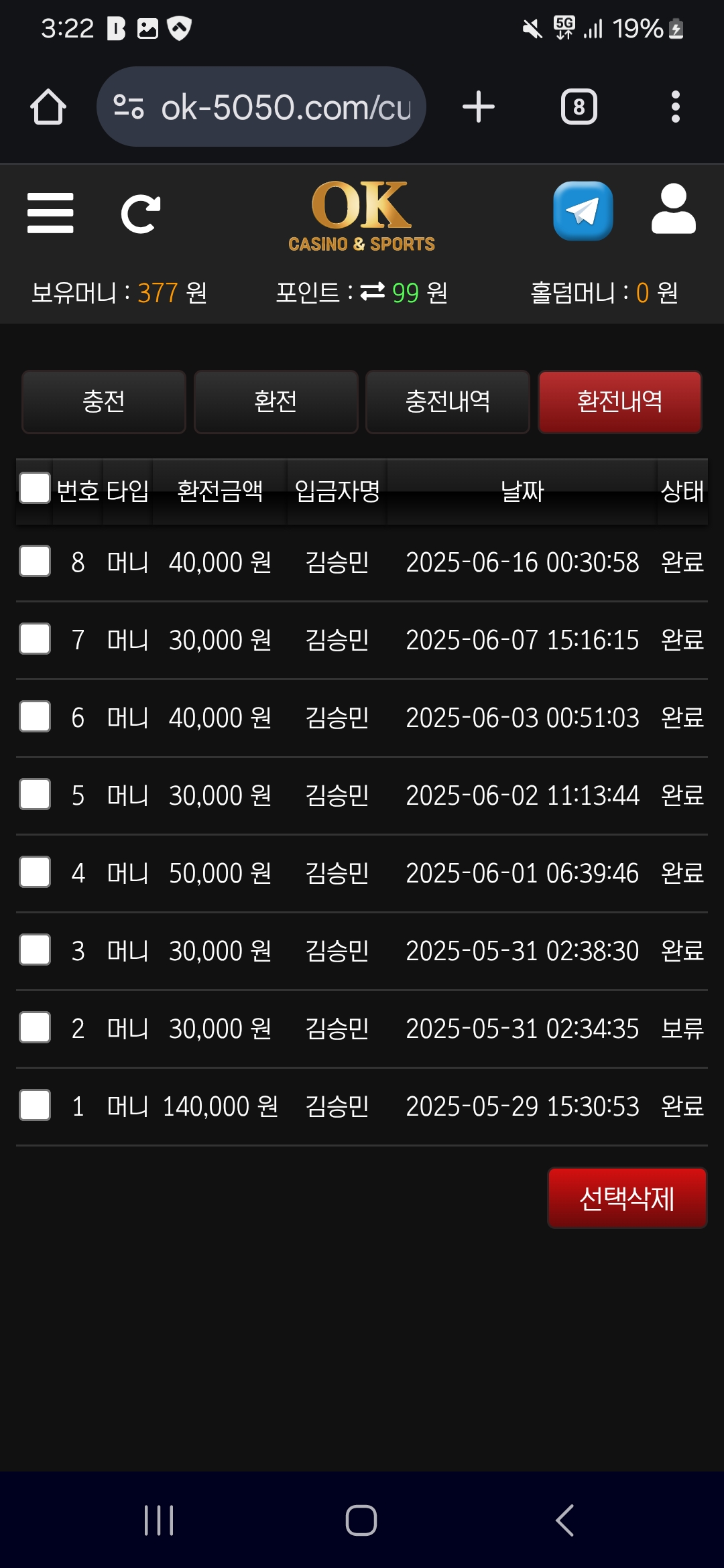Refresh the page with the reload icon

point(141,214)
